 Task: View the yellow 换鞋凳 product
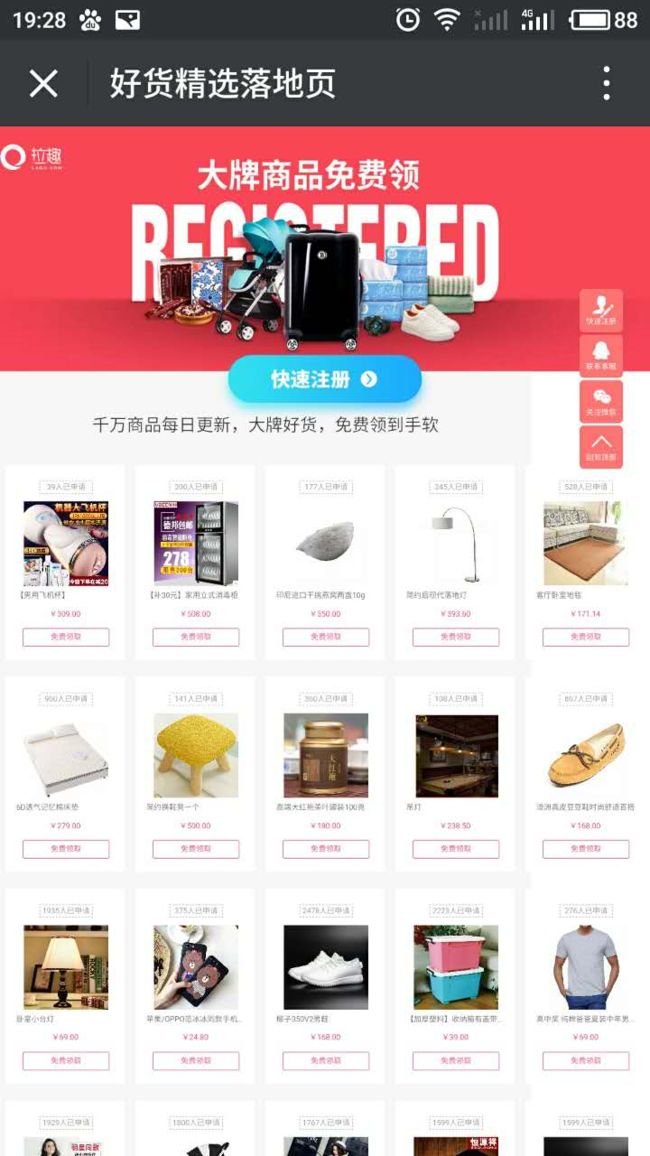pyautogui.click(x=195, y=773)
